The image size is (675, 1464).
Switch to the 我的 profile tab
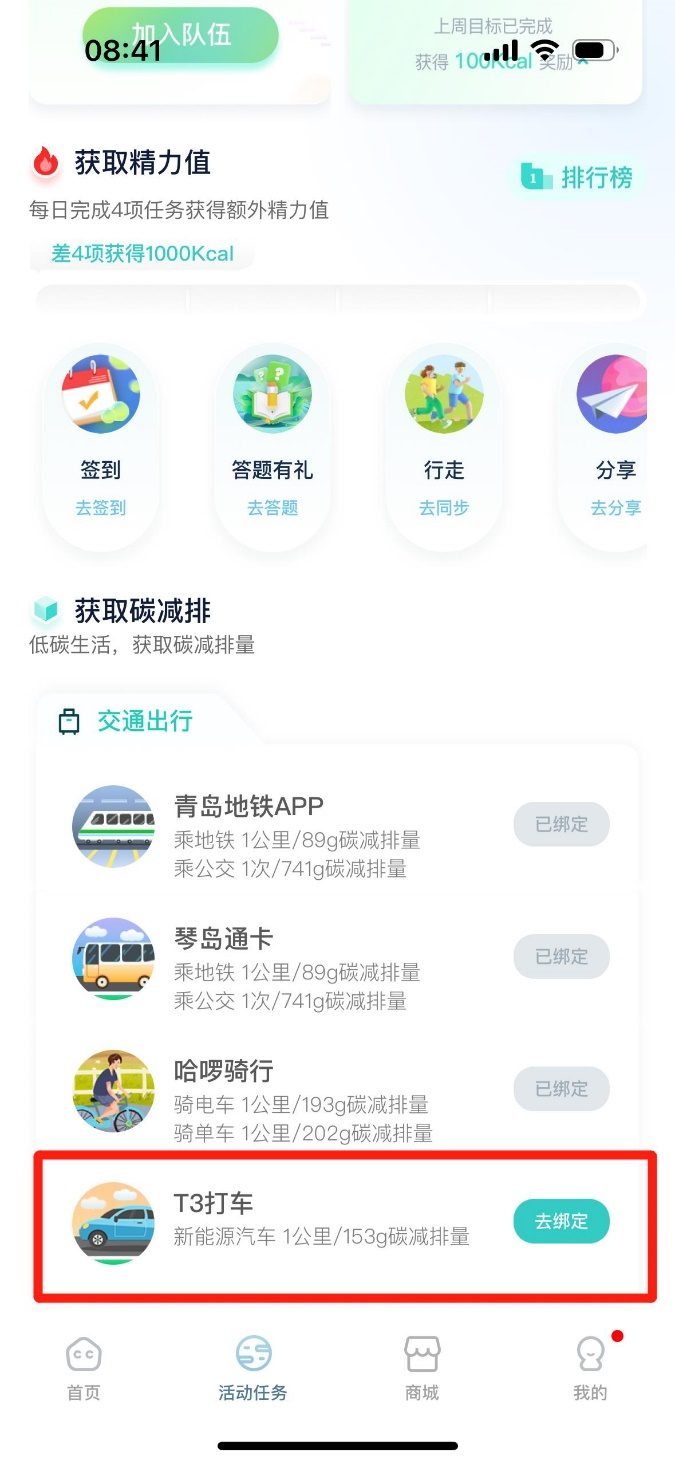pos(590,1368)
